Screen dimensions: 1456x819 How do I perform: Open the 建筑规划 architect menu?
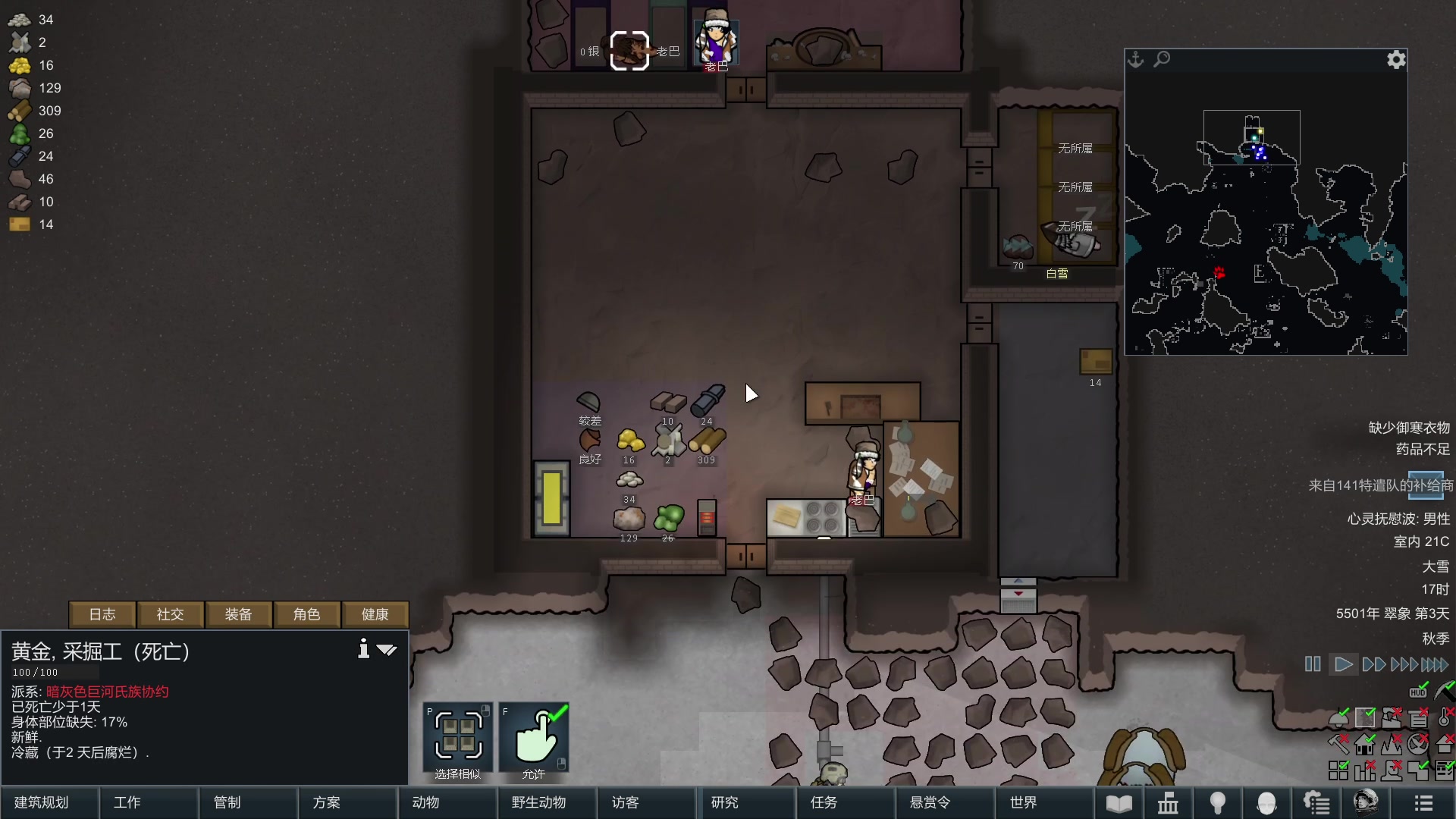(x=42, y=802)
